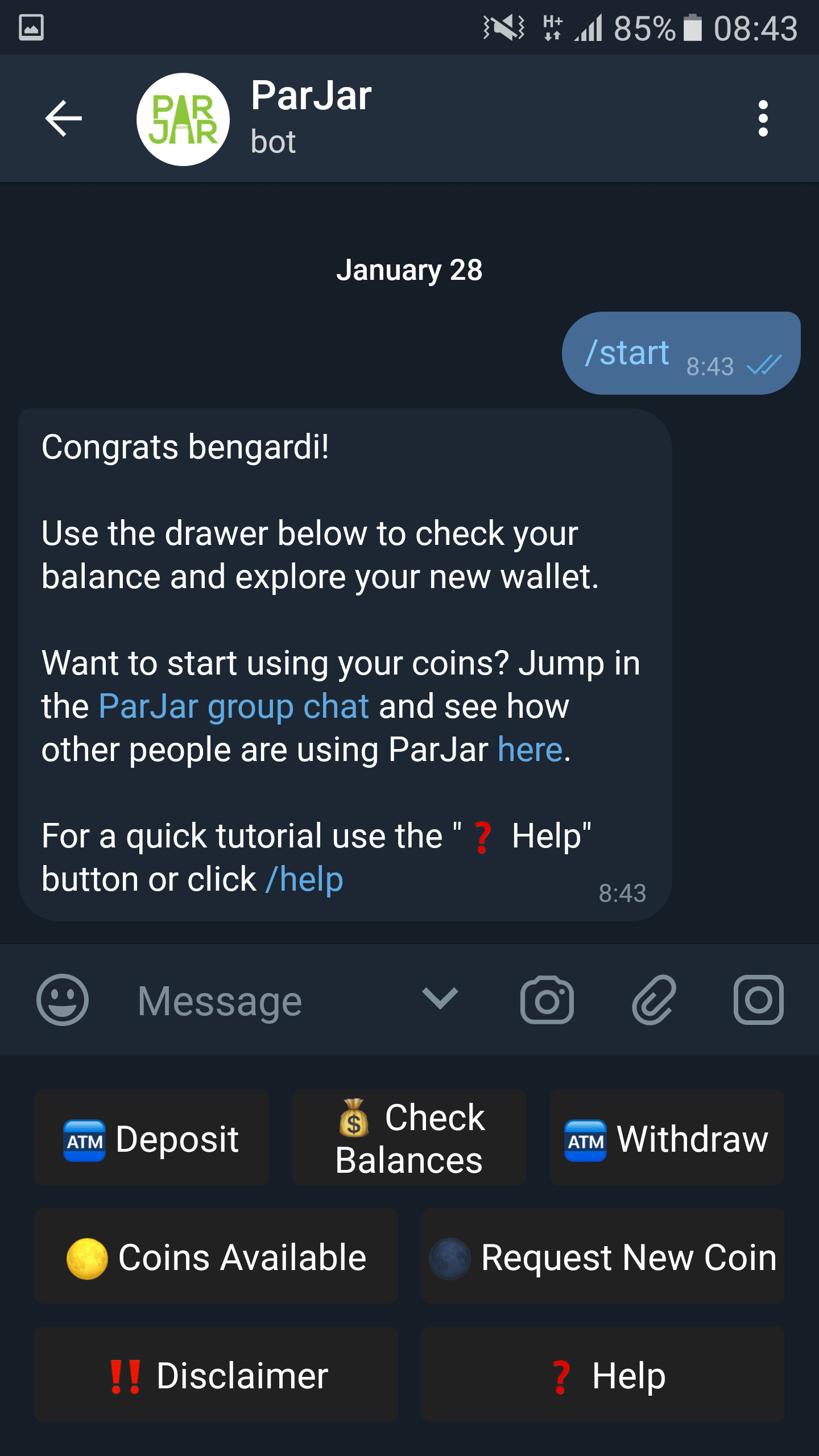Open ParJar bot profile from header
The height and width of the screenshot is (1456, 819).
pos(310,118)
